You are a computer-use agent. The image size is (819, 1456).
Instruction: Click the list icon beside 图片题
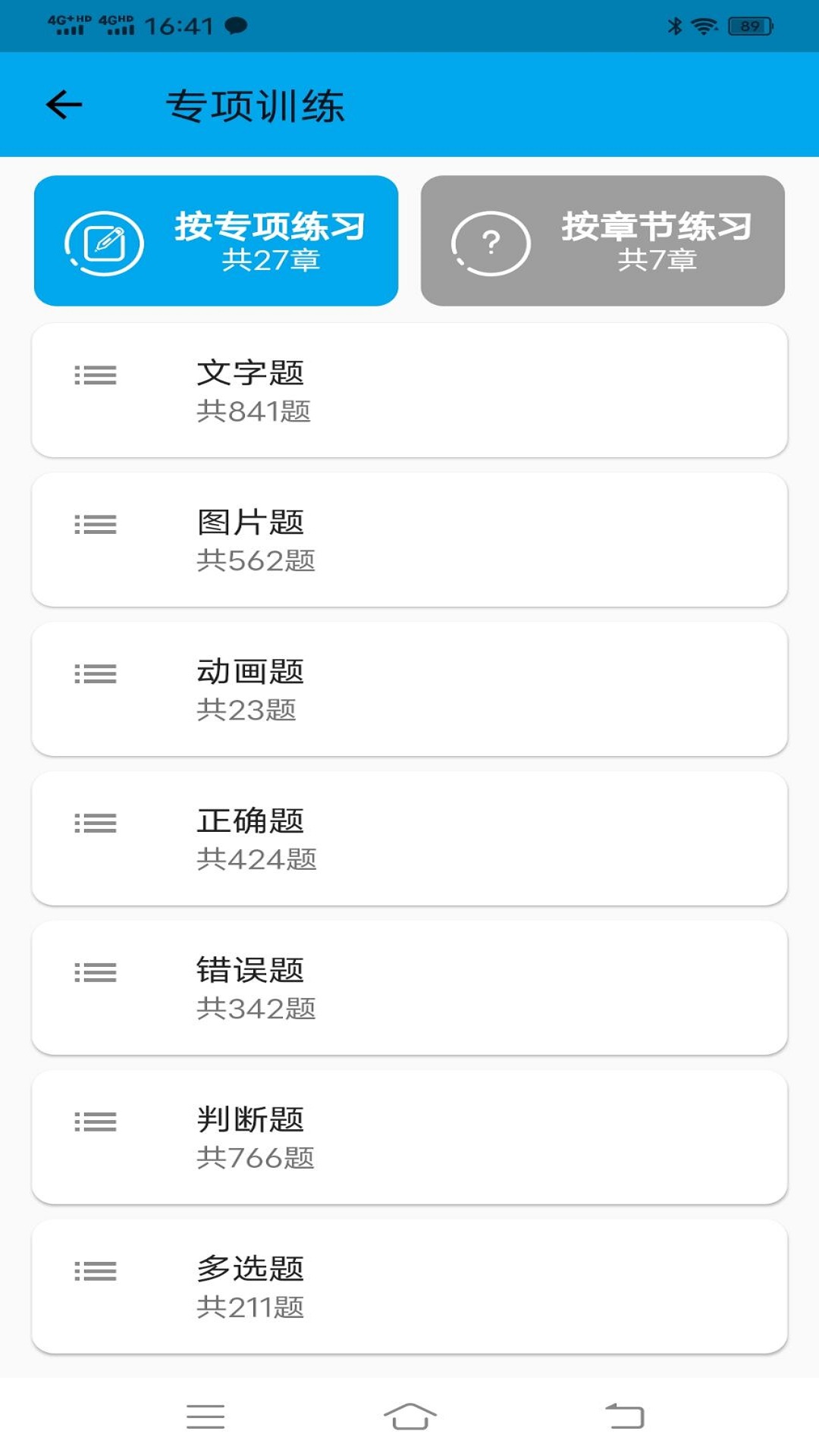click(x=94, y=525)
